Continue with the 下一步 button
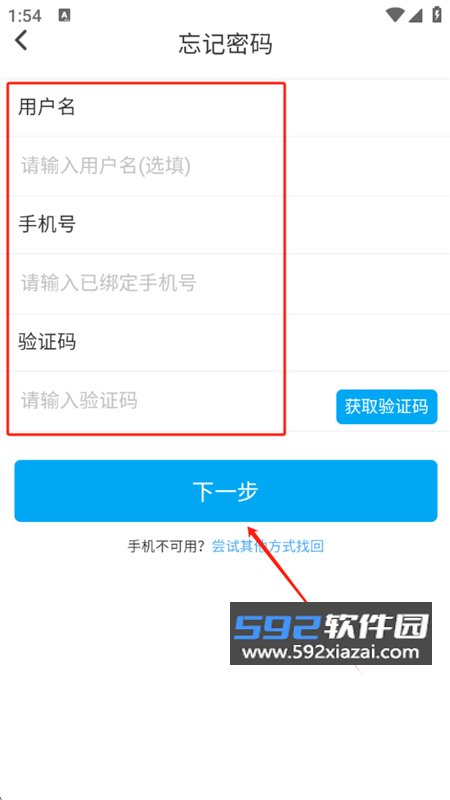450x800 pixels. [x=226, y=491]
